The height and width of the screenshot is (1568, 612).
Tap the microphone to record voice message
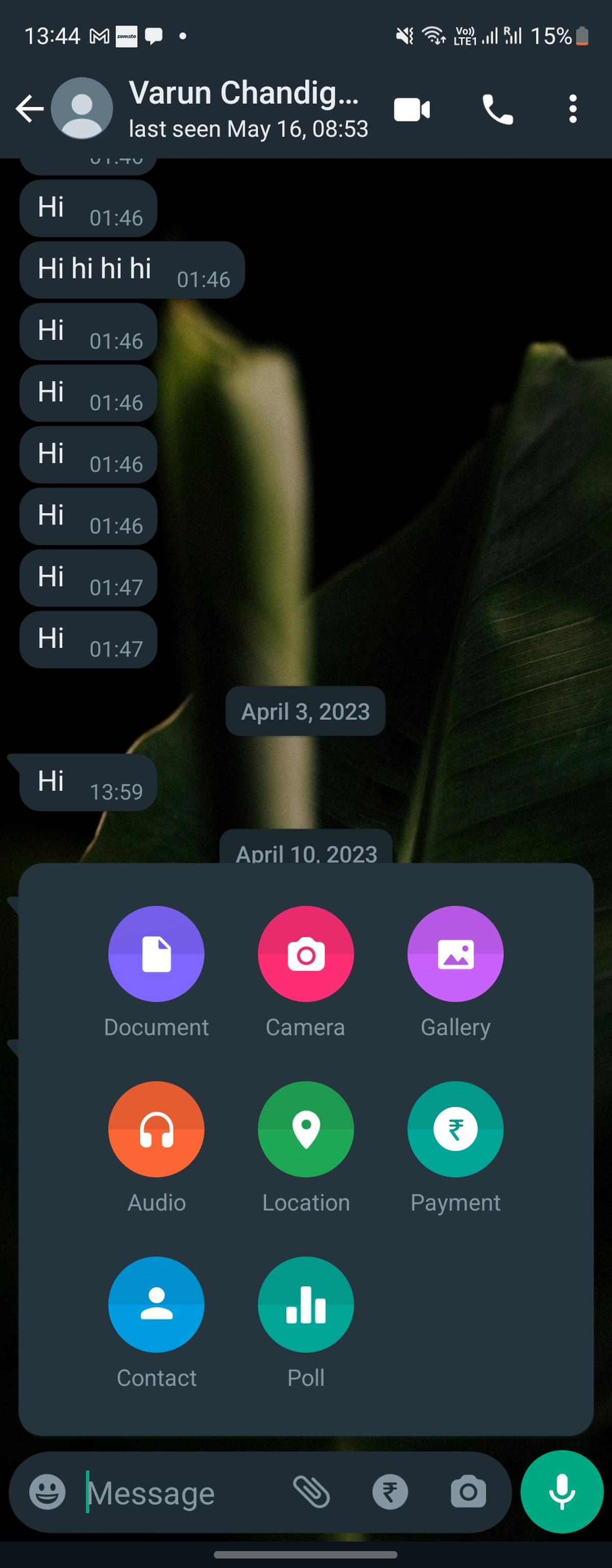pyautogui.click(x=562, y=1491)
